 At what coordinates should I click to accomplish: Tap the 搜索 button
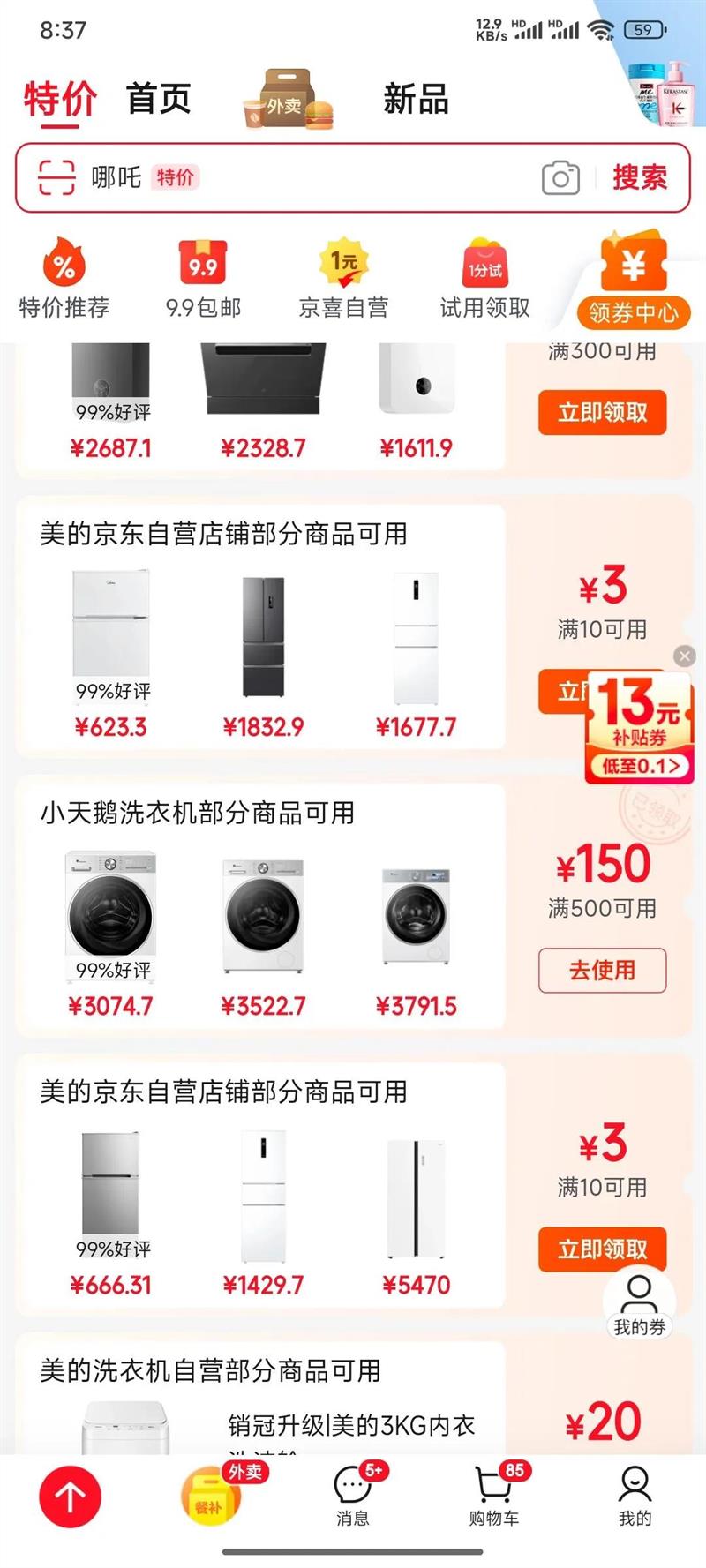click(640, 177)
